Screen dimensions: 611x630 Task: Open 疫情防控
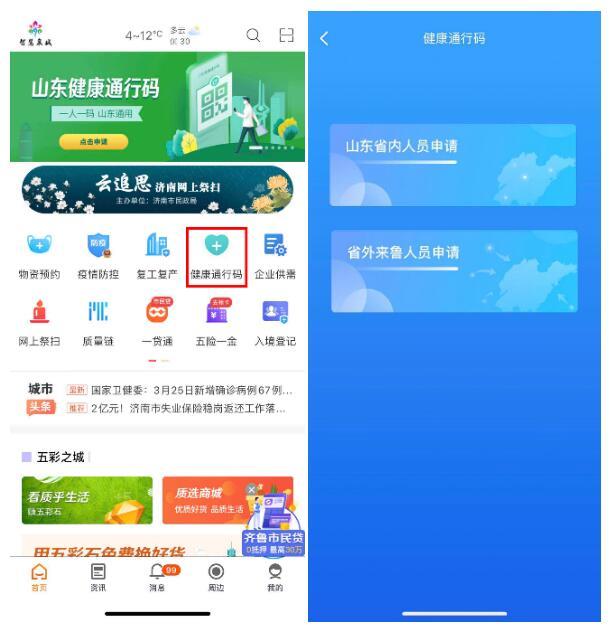pyautogui.click(x=98, y=254)
